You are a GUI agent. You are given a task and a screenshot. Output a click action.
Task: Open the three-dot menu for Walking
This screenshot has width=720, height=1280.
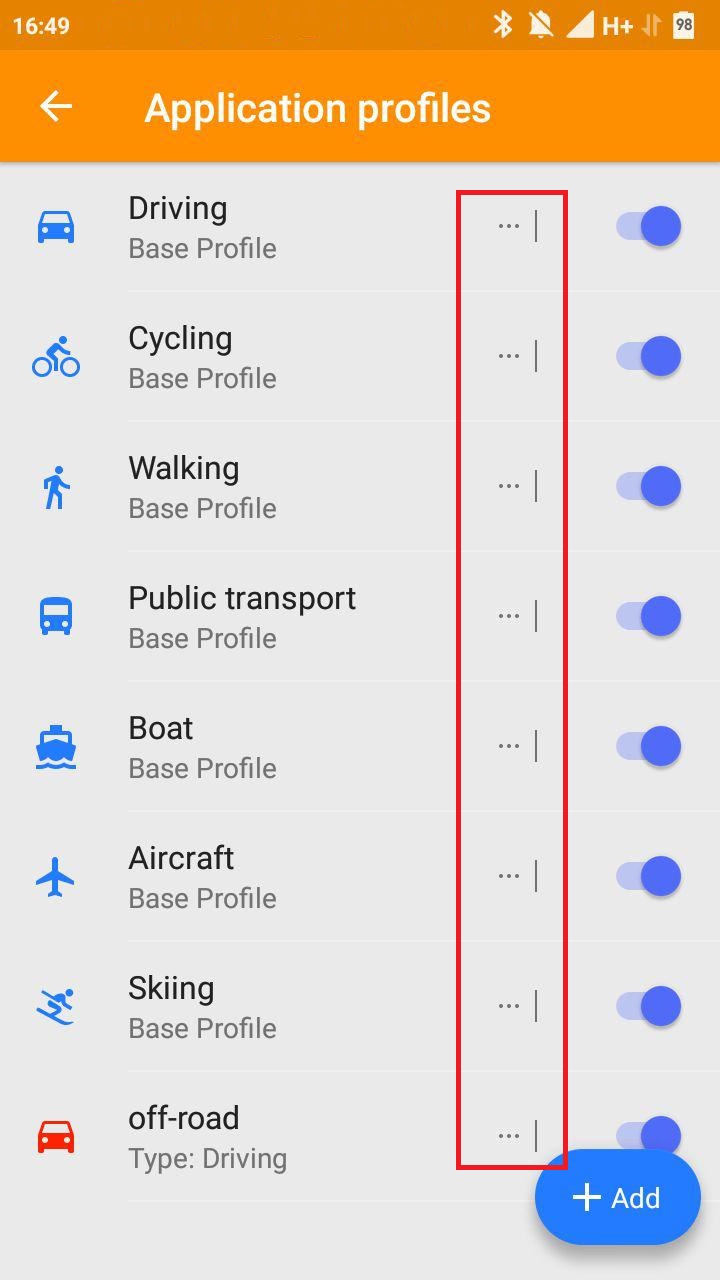coord(509,486)
